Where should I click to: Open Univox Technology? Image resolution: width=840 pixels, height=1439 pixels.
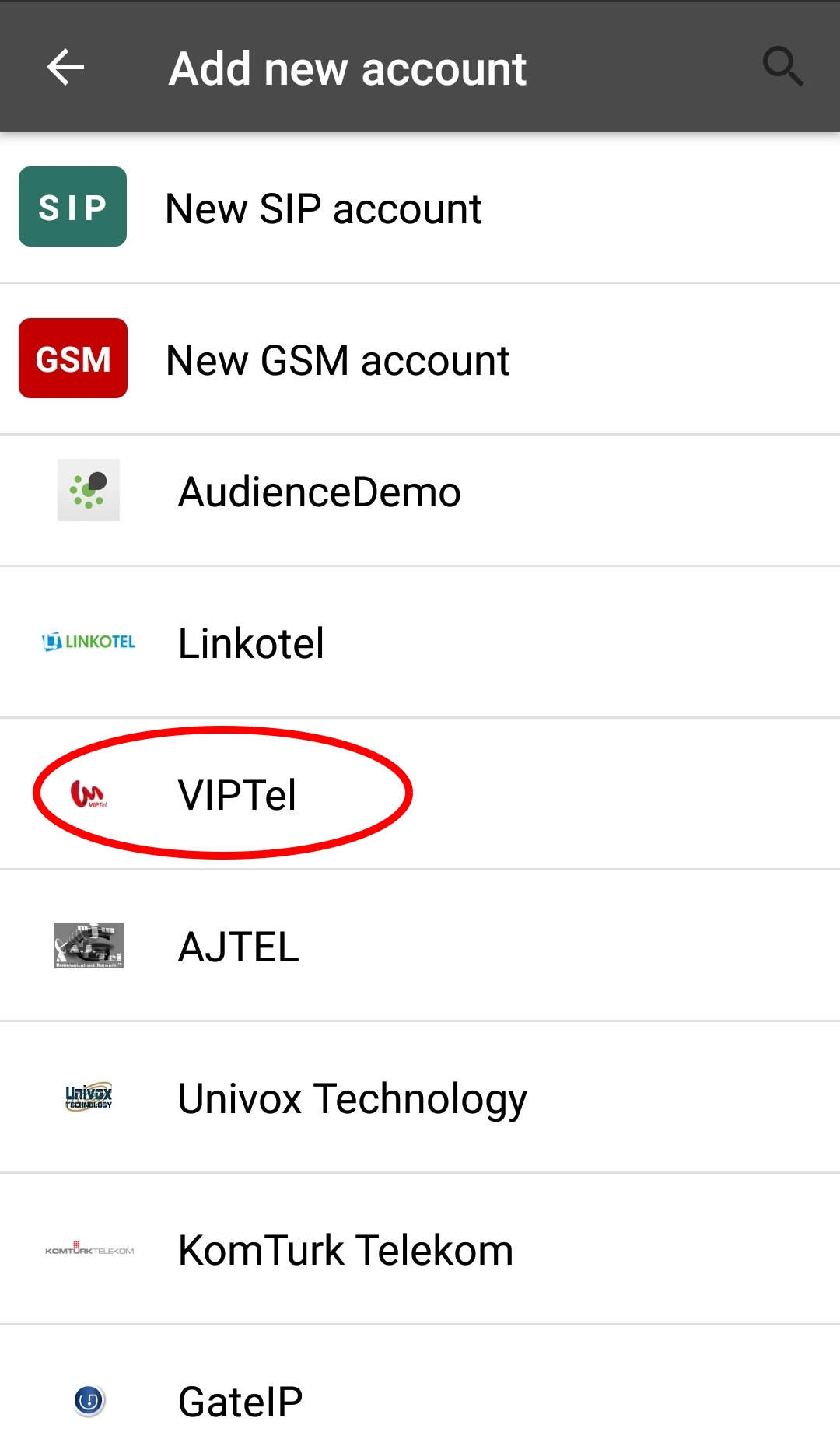point(420,1097)
